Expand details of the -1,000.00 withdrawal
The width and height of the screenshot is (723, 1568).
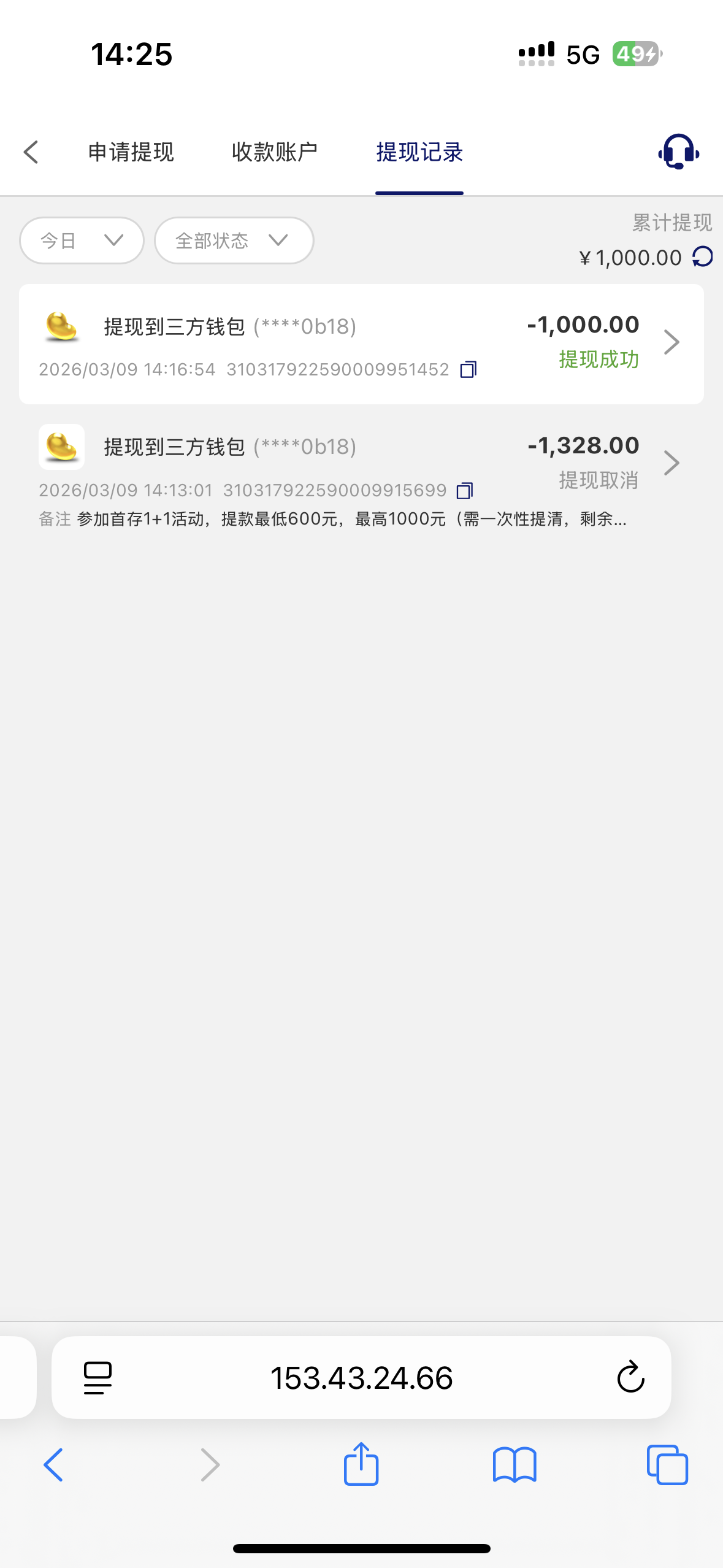click(672, 342)
